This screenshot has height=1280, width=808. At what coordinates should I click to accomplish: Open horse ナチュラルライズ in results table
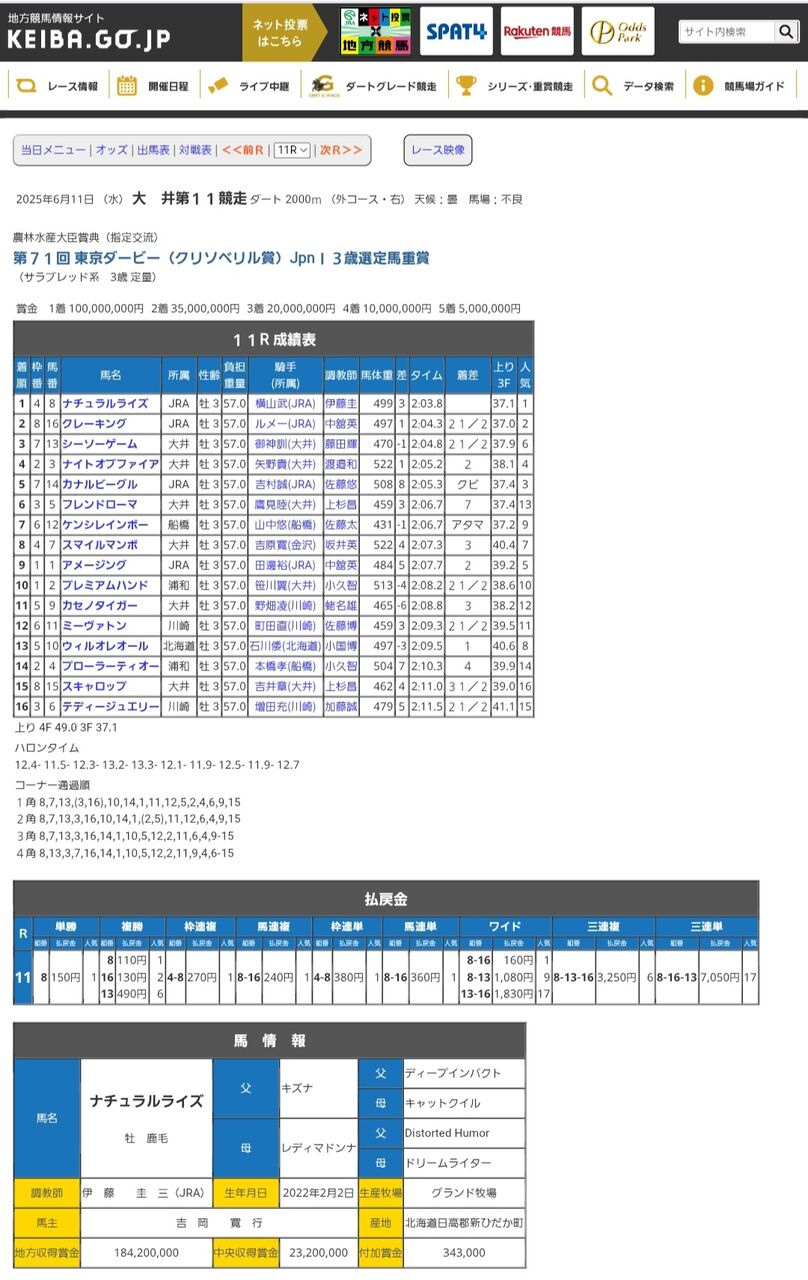tap(105, 403)
